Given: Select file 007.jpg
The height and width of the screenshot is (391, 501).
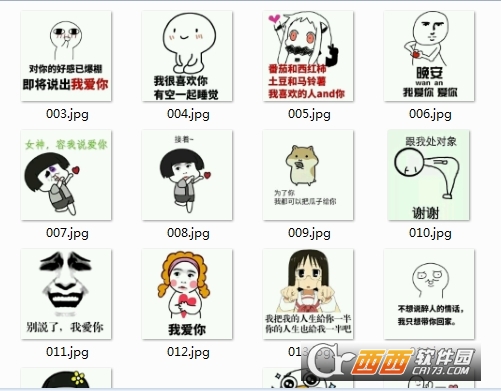Looking at the screenshot, I should point(66,175).
